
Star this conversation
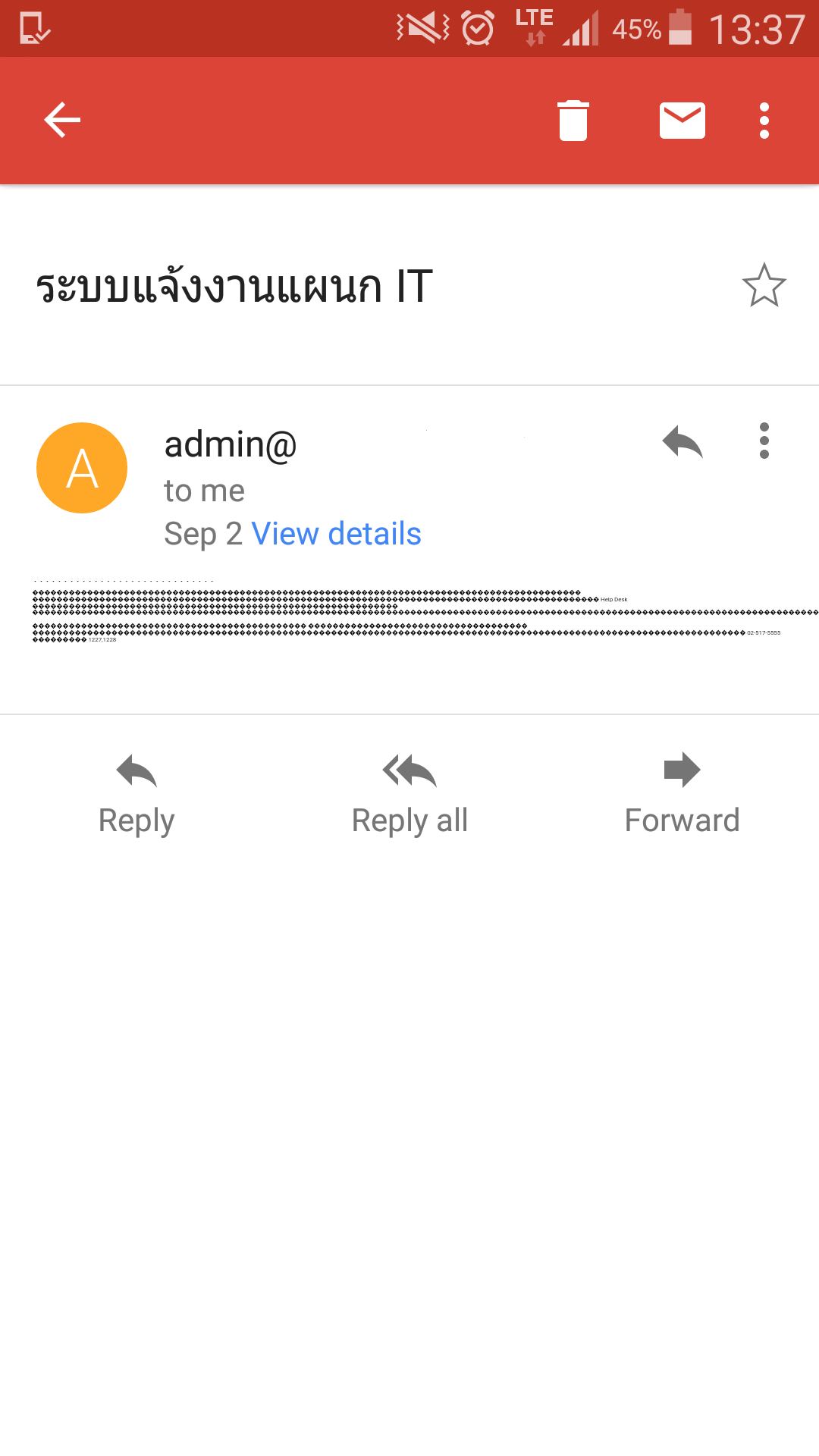click(x=764, y=286)
